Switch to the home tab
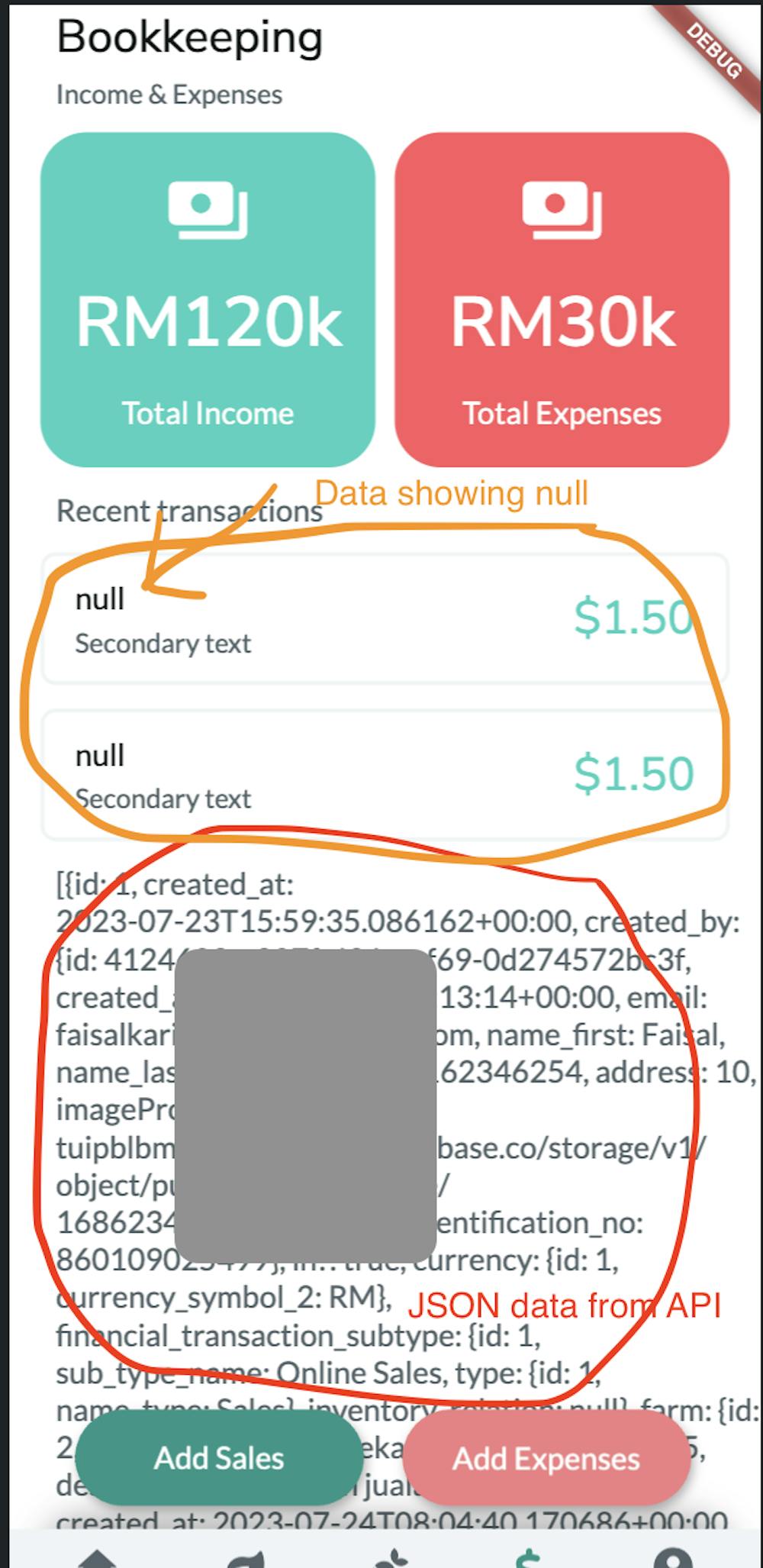 coord(98,1557)
